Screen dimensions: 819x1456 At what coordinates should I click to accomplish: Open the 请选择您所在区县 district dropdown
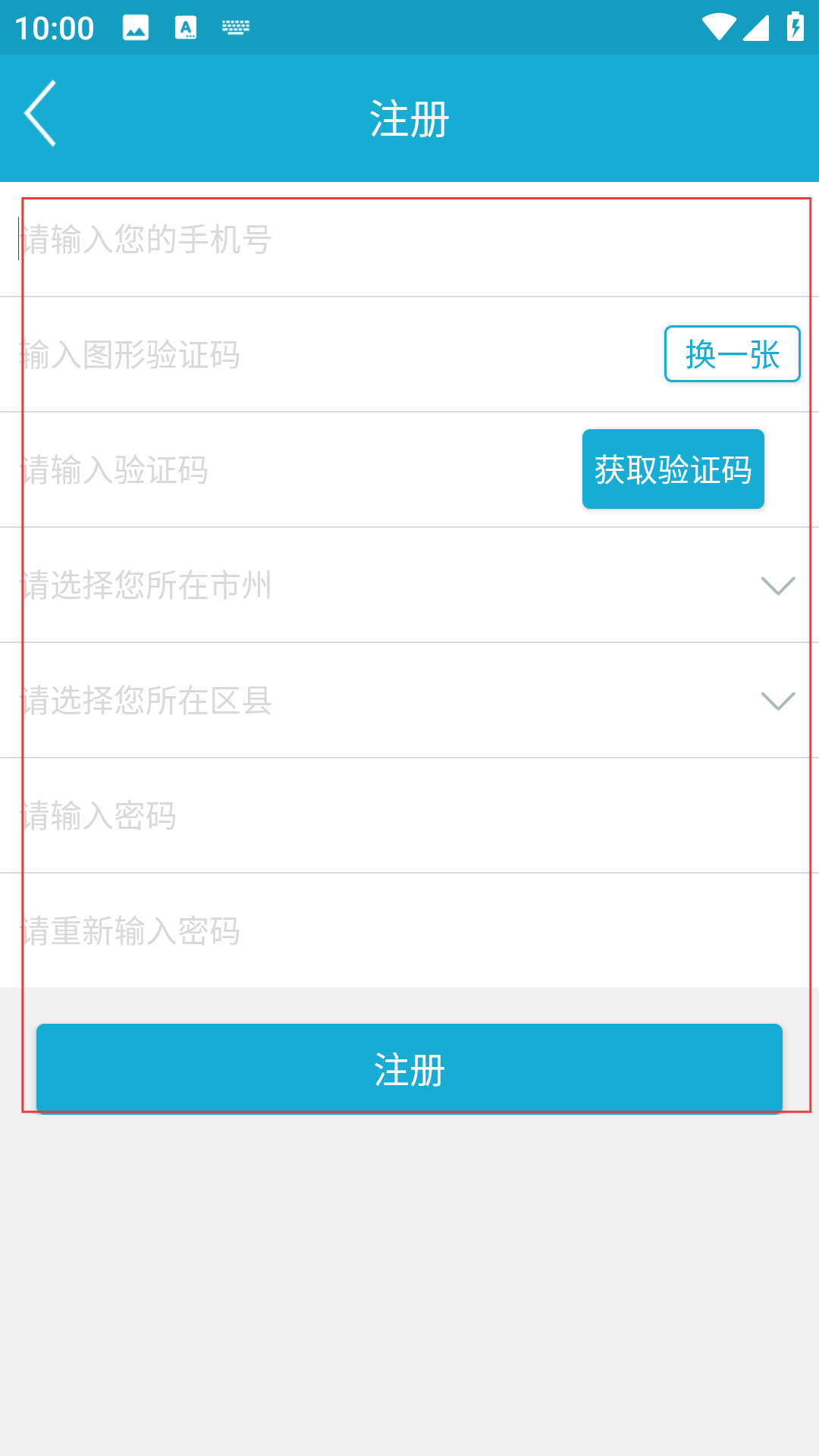409,701
